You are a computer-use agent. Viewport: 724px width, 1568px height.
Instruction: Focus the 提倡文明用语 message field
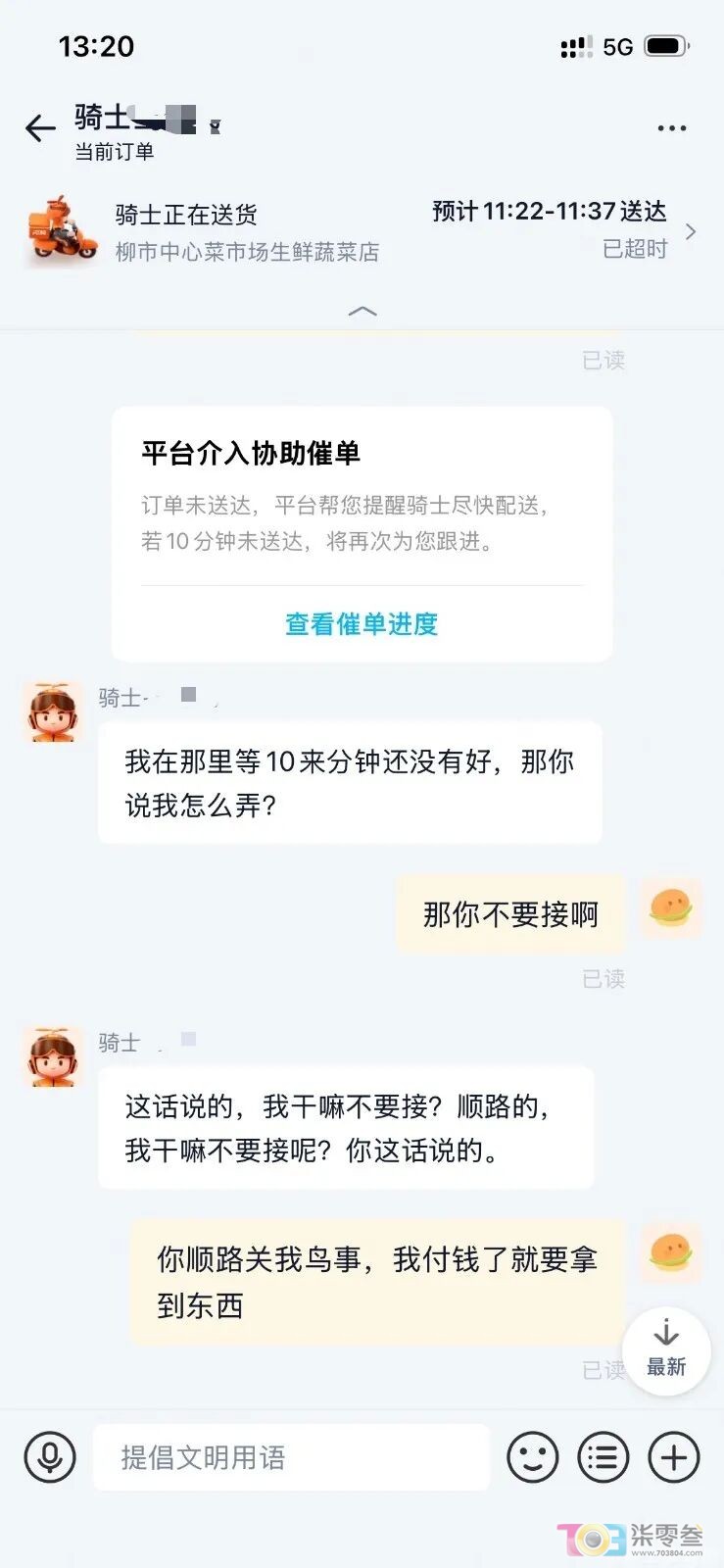click(x=291, y=1457)
